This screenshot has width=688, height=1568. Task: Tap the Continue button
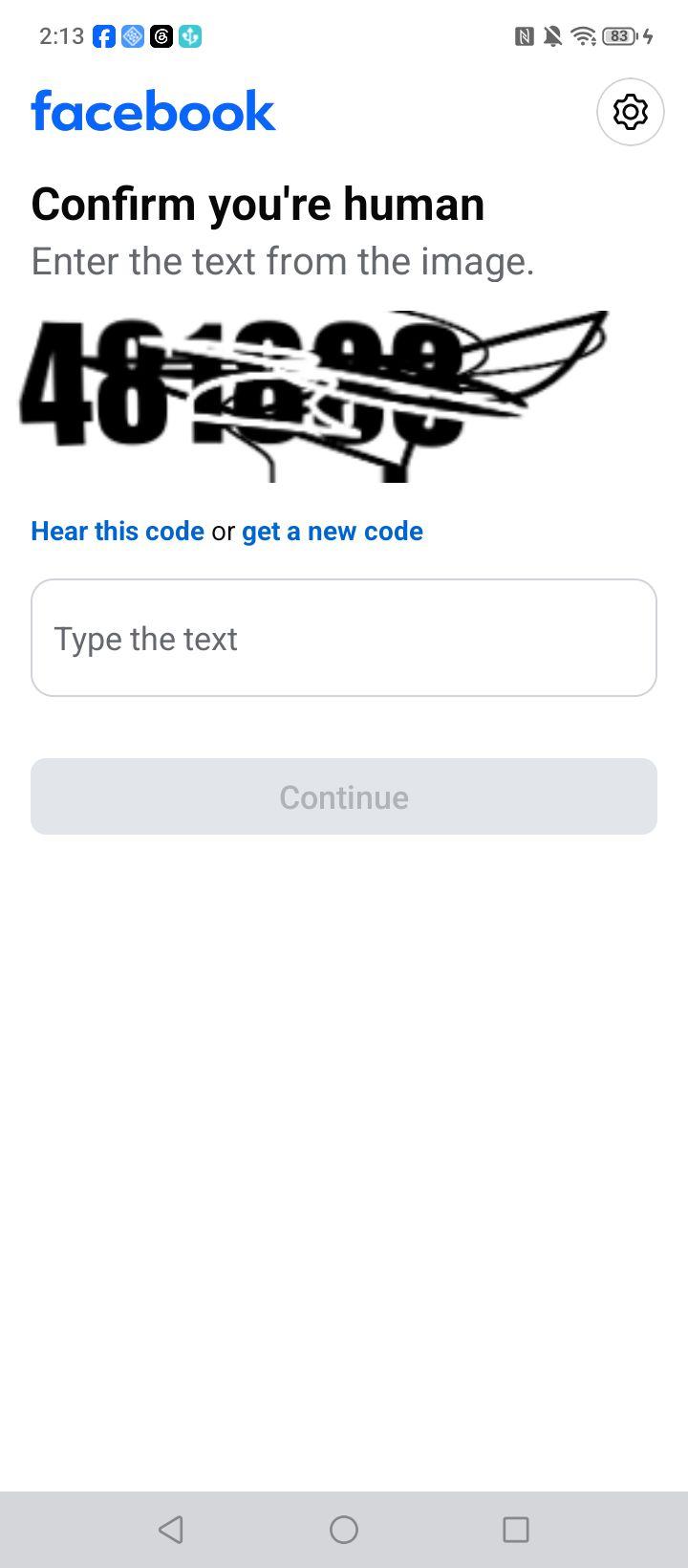pos(344,796)
